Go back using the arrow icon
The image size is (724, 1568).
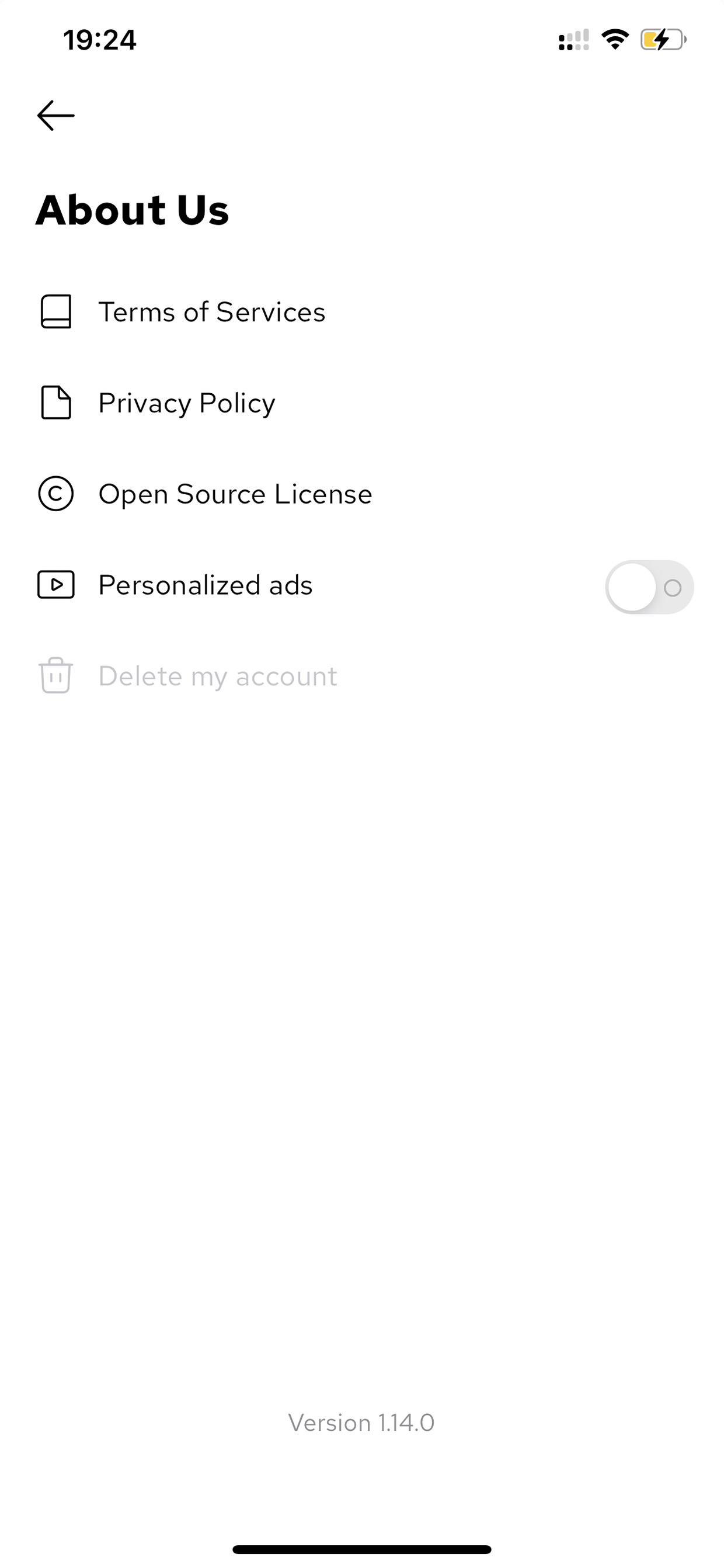[55, 116]
